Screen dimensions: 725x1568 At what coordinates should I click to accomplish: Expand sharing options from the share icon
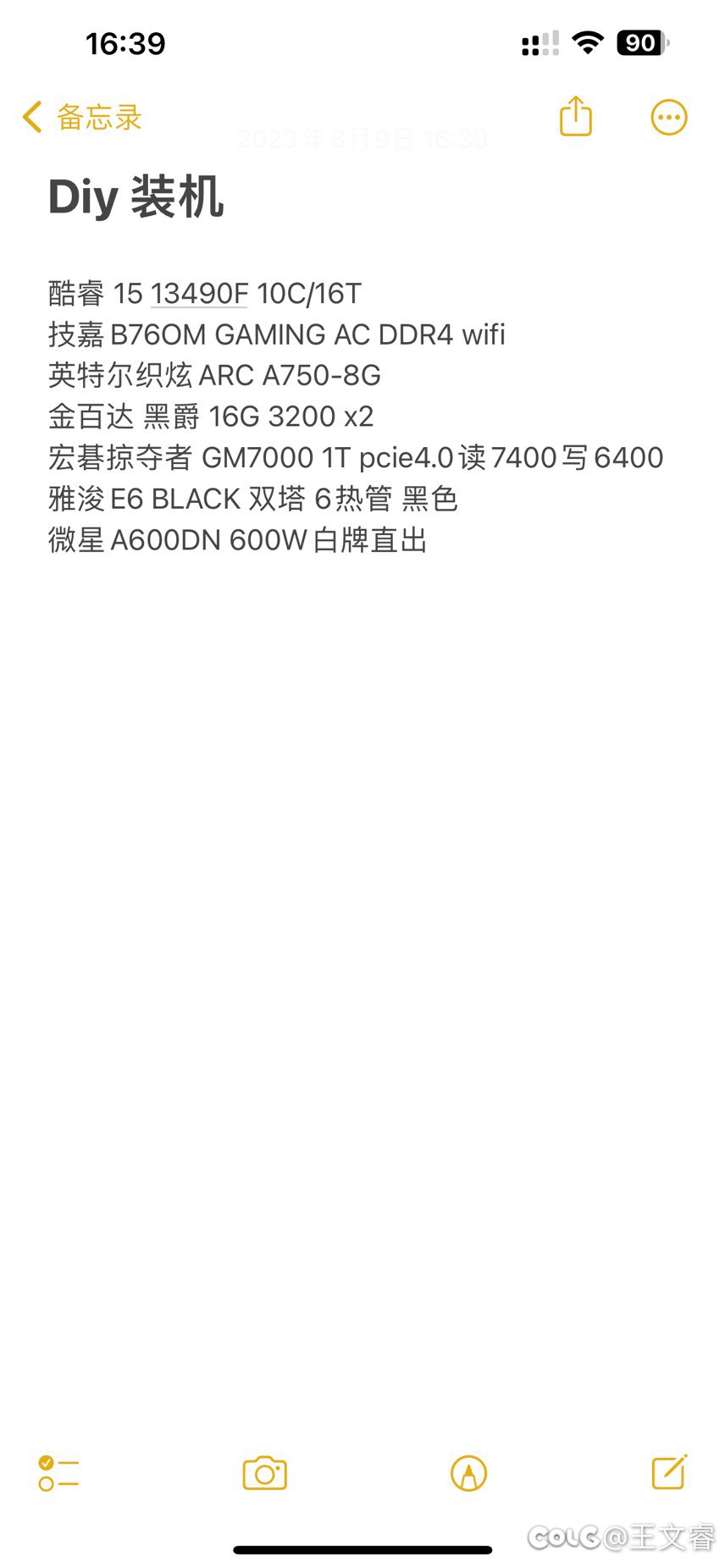pos(575,117)
